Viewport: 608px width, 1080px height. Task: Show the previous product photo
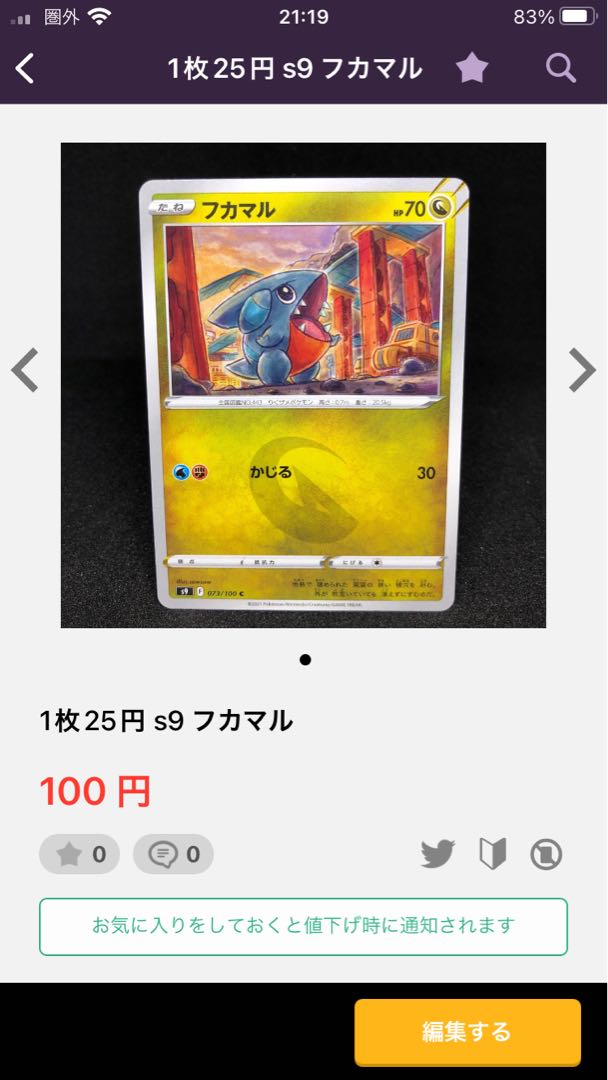25,371
